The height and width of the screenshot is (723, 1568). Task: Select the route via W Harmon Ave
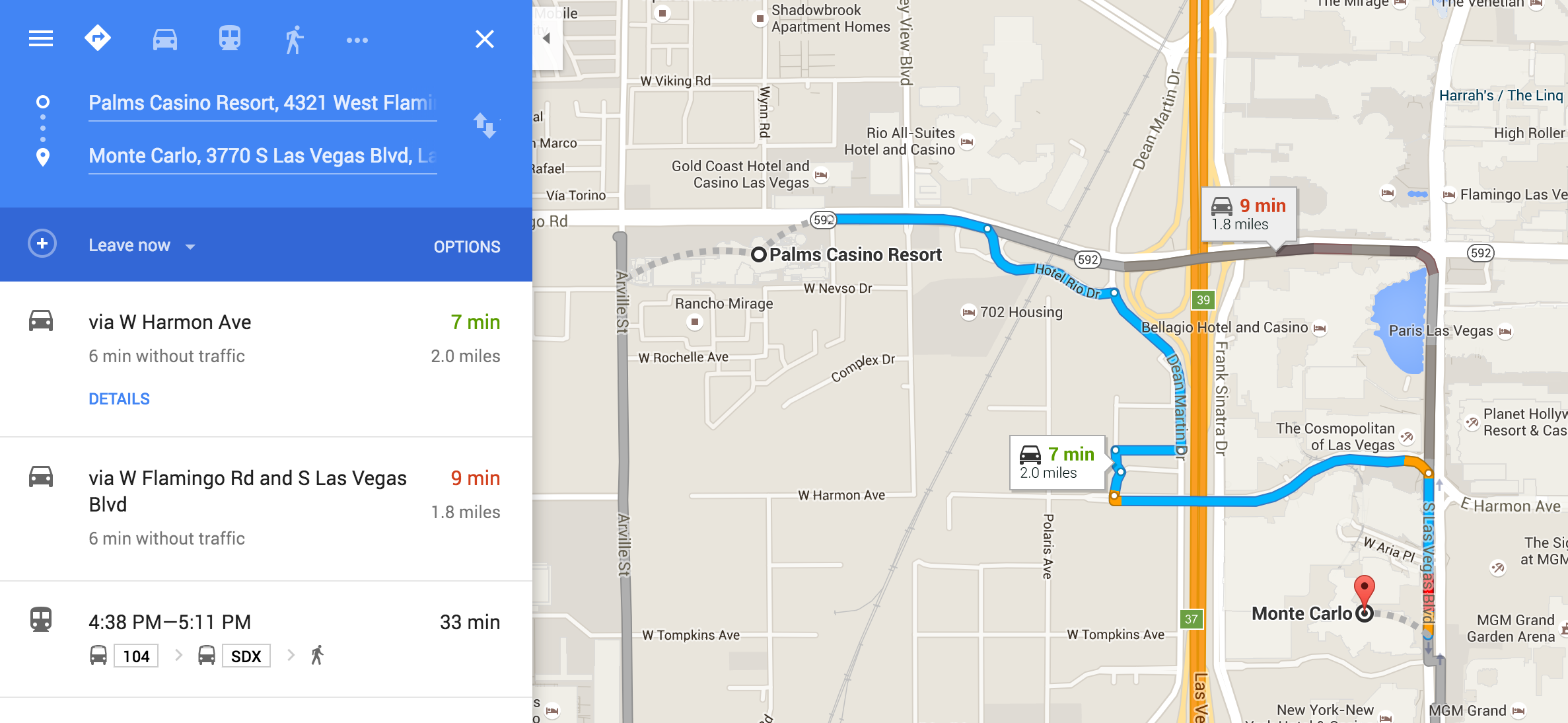pyautogui.click(x=264, y=338)
